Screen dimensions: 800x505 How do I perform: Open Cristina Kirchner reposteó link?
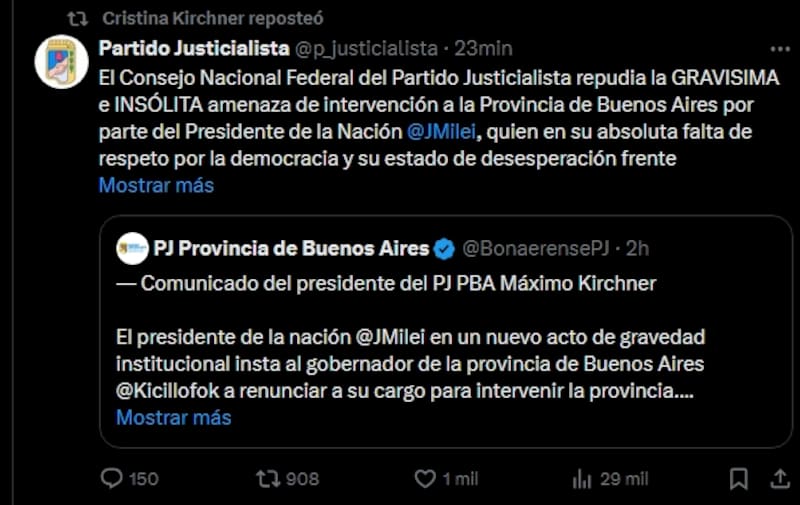point(213,18)
